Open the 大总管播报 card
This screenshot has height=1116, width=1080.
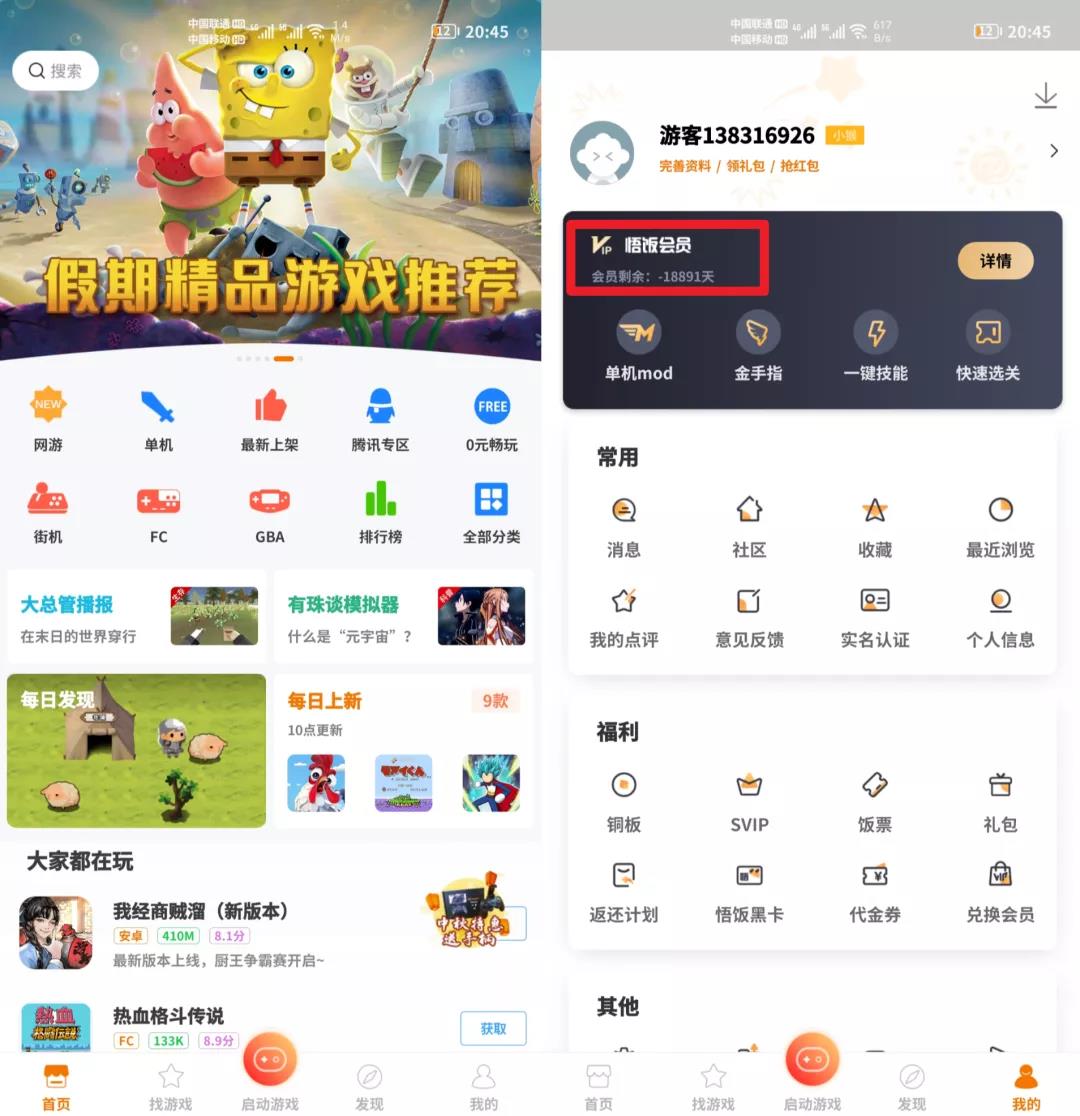coord(136,617)
